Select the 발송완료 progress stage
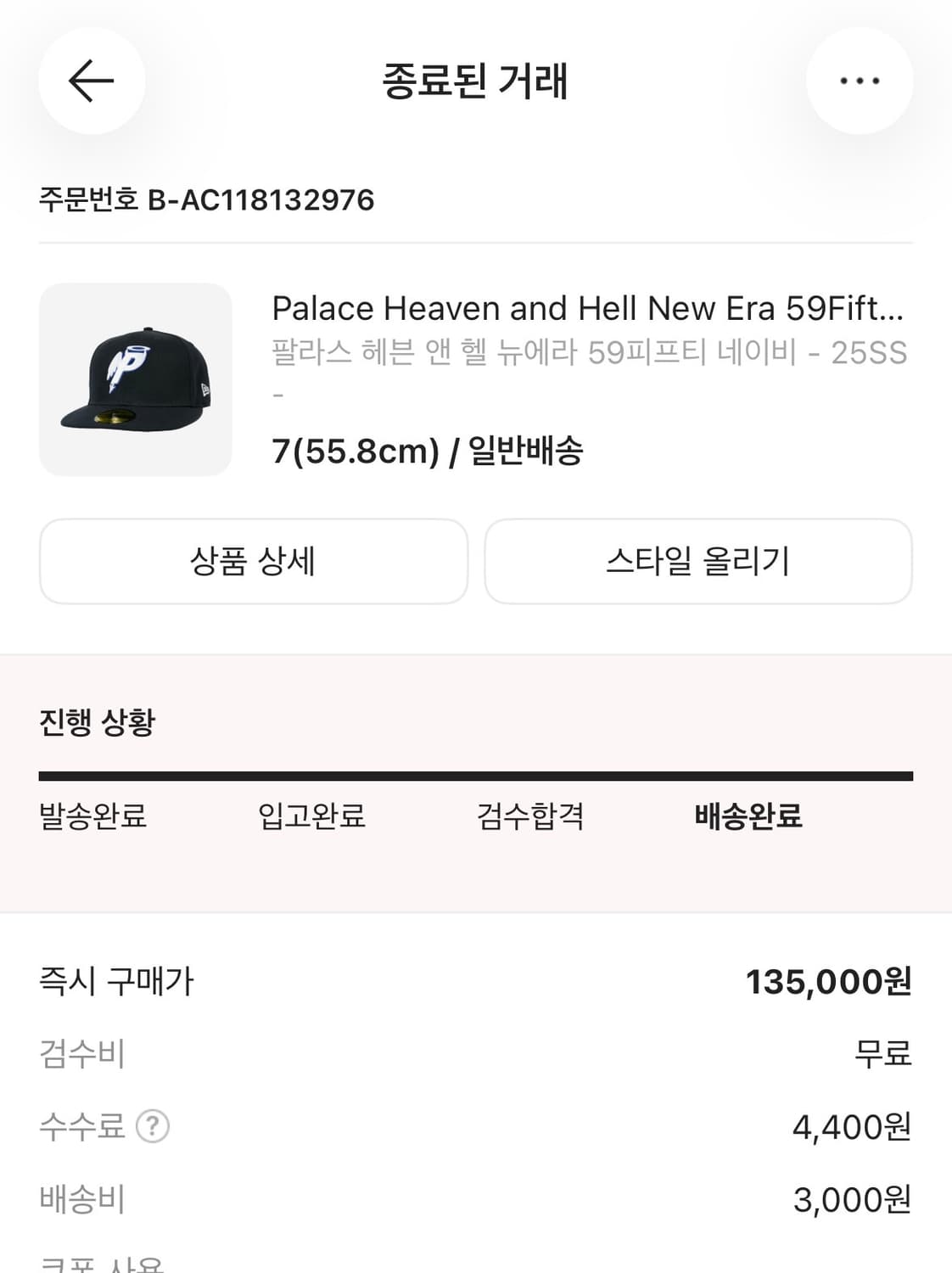This screenshot has width=952, height=1273. pos(93,817)
